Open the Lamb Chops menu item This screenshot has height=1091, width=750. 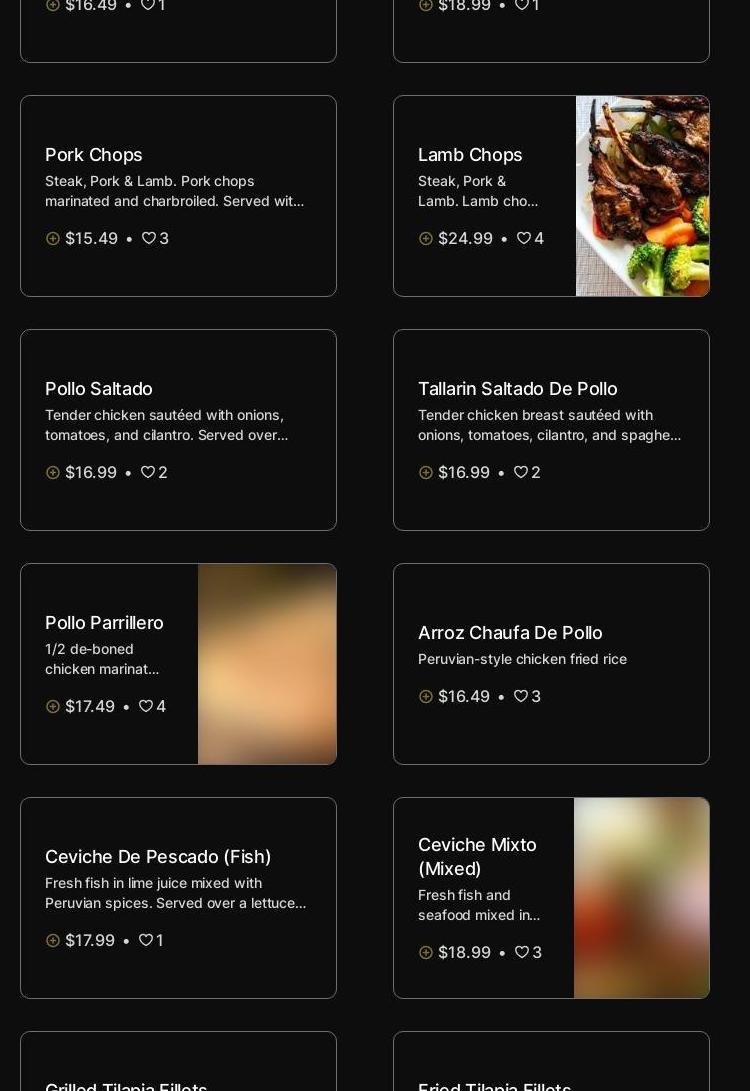(x=470, y=155)
